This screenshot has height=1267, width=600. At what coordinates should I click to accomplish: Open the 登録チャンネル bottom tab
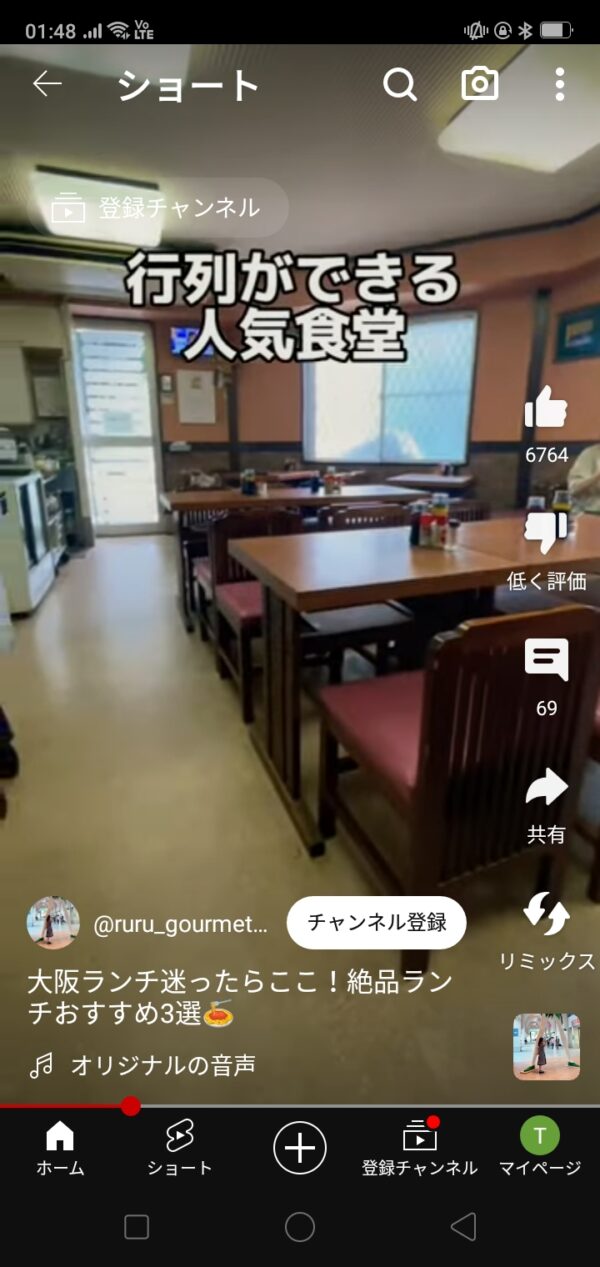point(420,1147)
